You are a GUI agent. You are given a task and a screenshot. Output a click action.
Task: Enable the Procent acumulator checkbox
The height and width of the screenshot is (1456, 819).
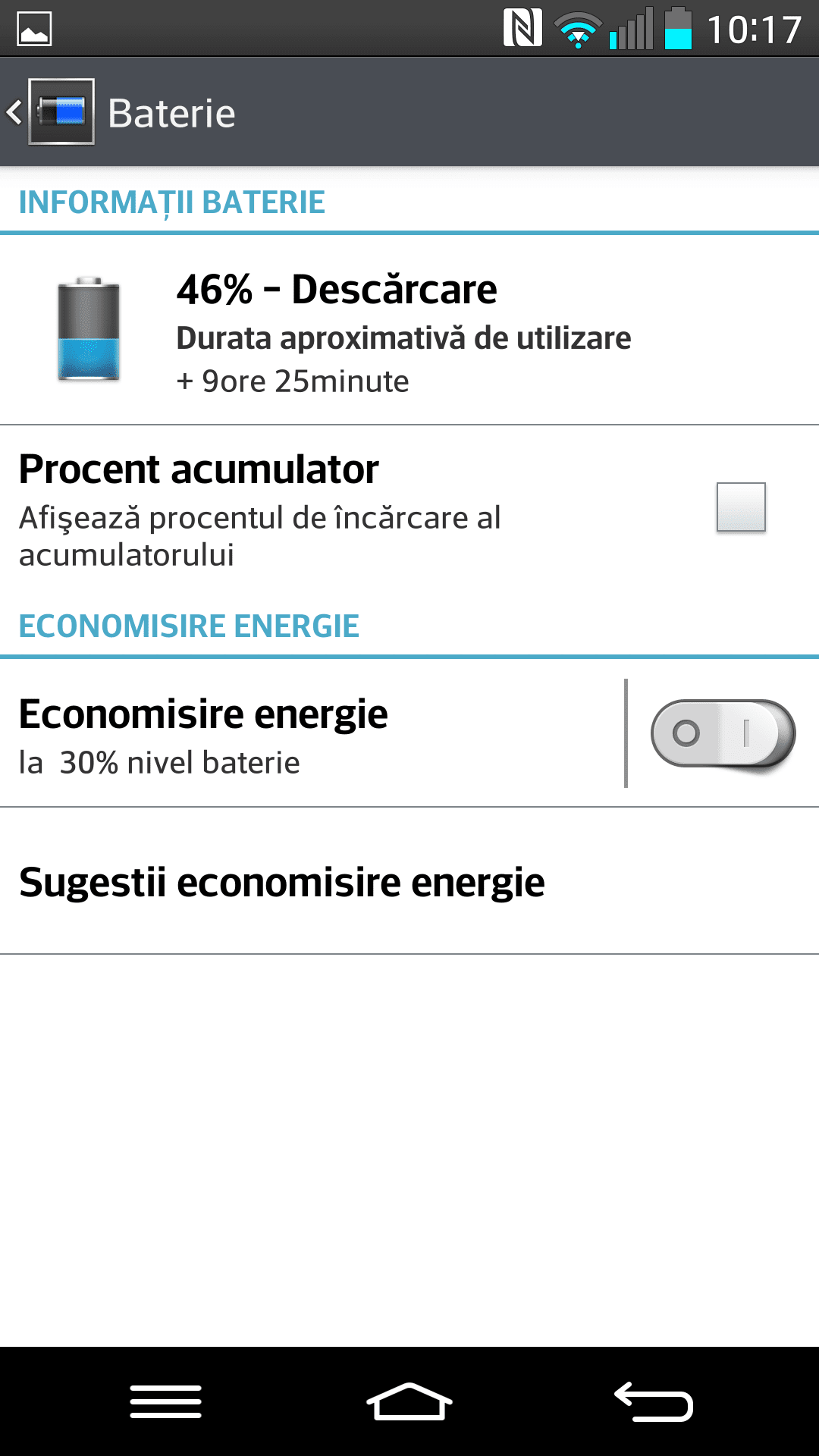[x=740, y=507]
